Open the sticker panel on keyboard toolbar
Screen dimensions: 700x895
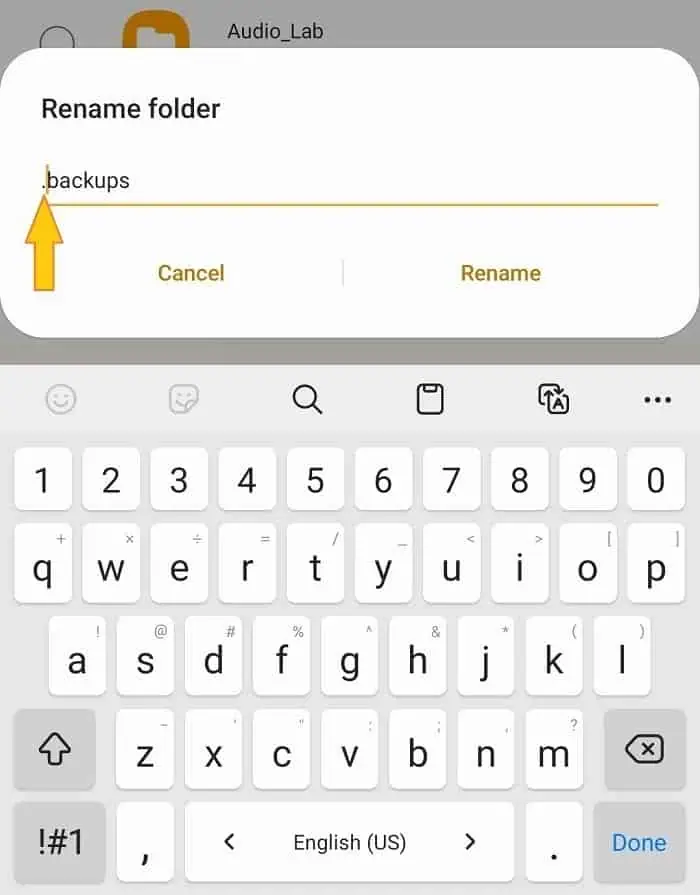(184, 400)
